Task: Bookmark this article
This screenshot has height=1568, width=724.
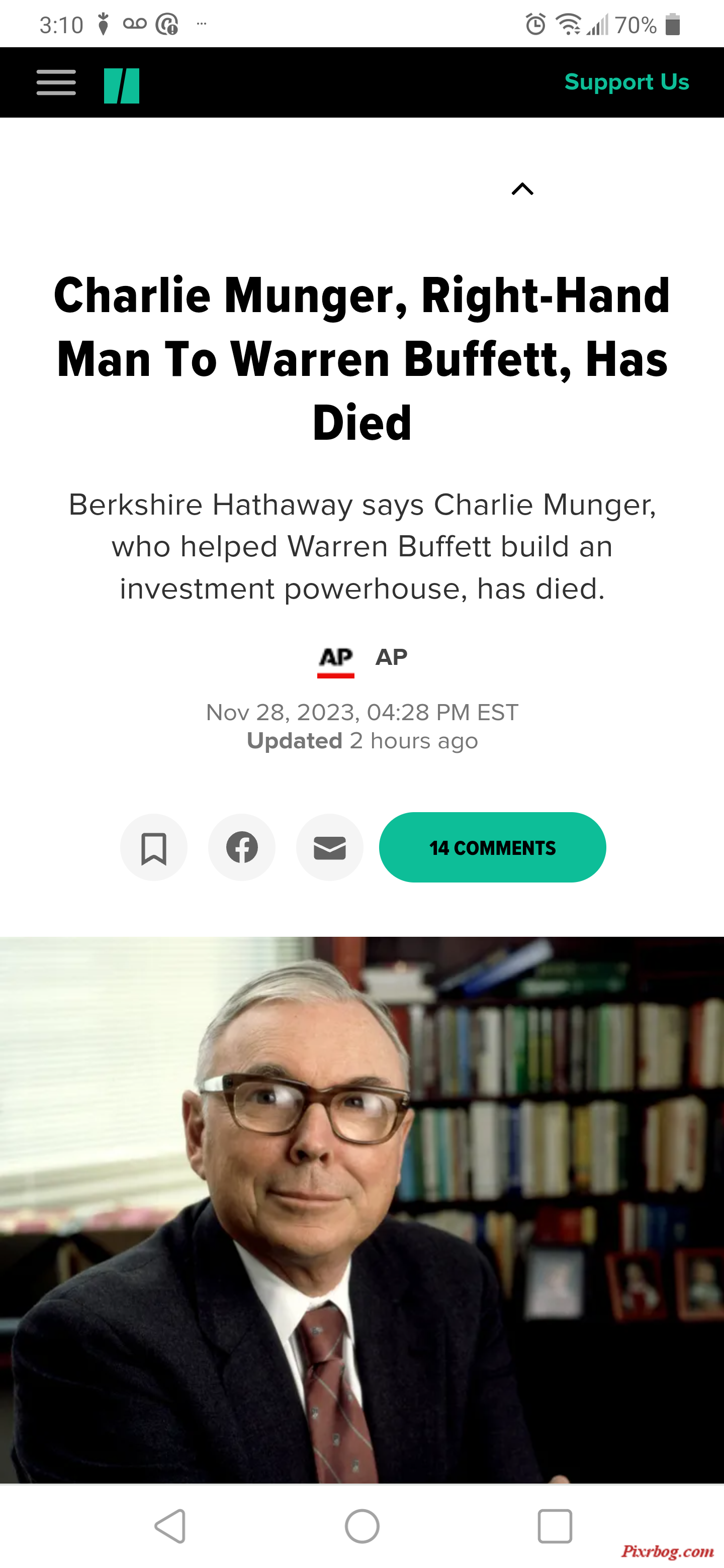Action: pyautogui.click(x=153, y=847)
